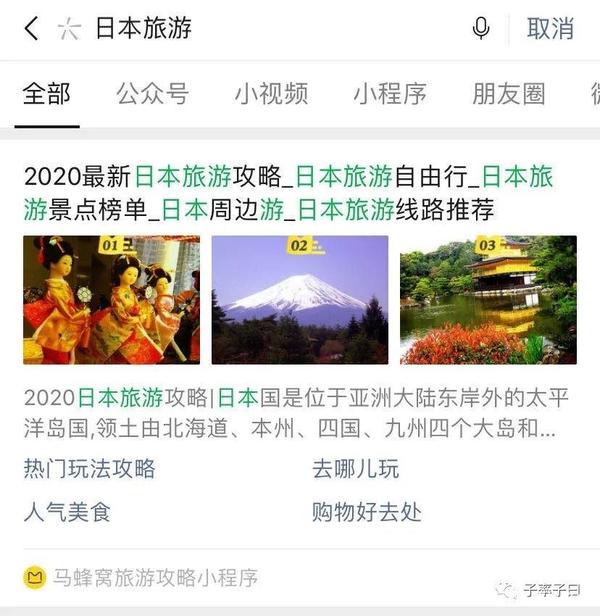
Task: Open the 去哪儿玩 link
Action: [355, 469]
